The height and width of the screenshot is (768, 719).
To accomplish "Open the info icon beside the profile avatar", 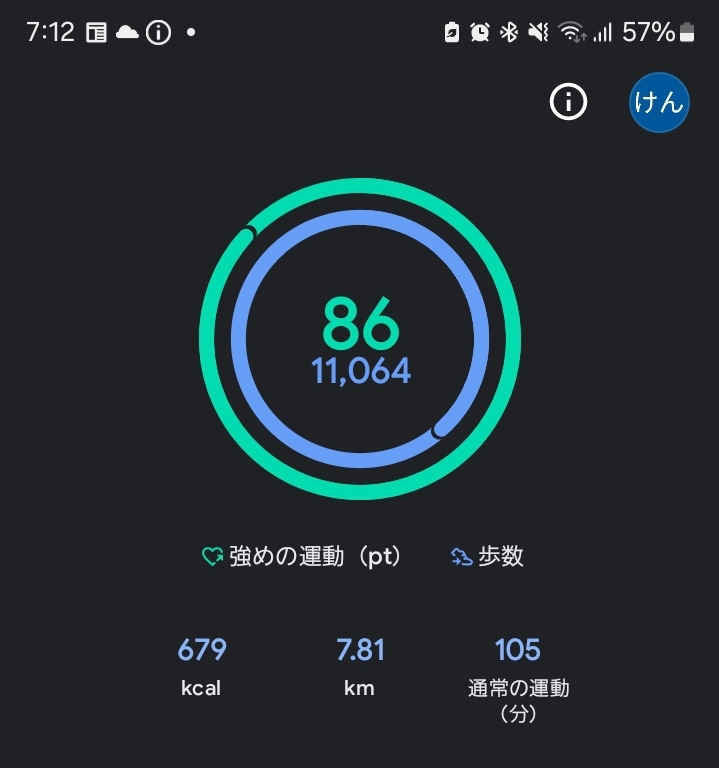I will [569, 102].
